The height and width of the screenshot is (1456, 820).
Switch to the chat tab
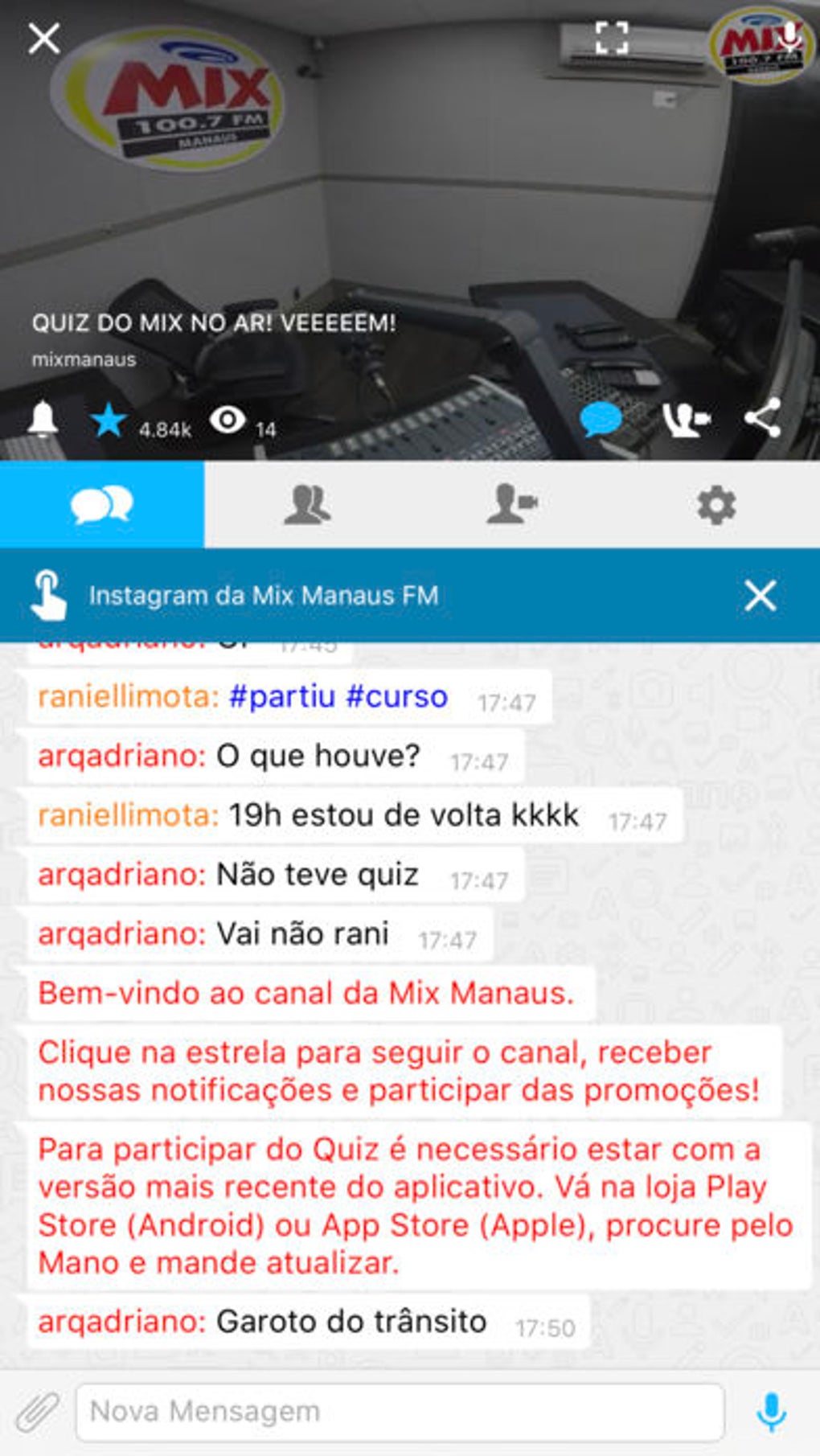coord(102,506)
